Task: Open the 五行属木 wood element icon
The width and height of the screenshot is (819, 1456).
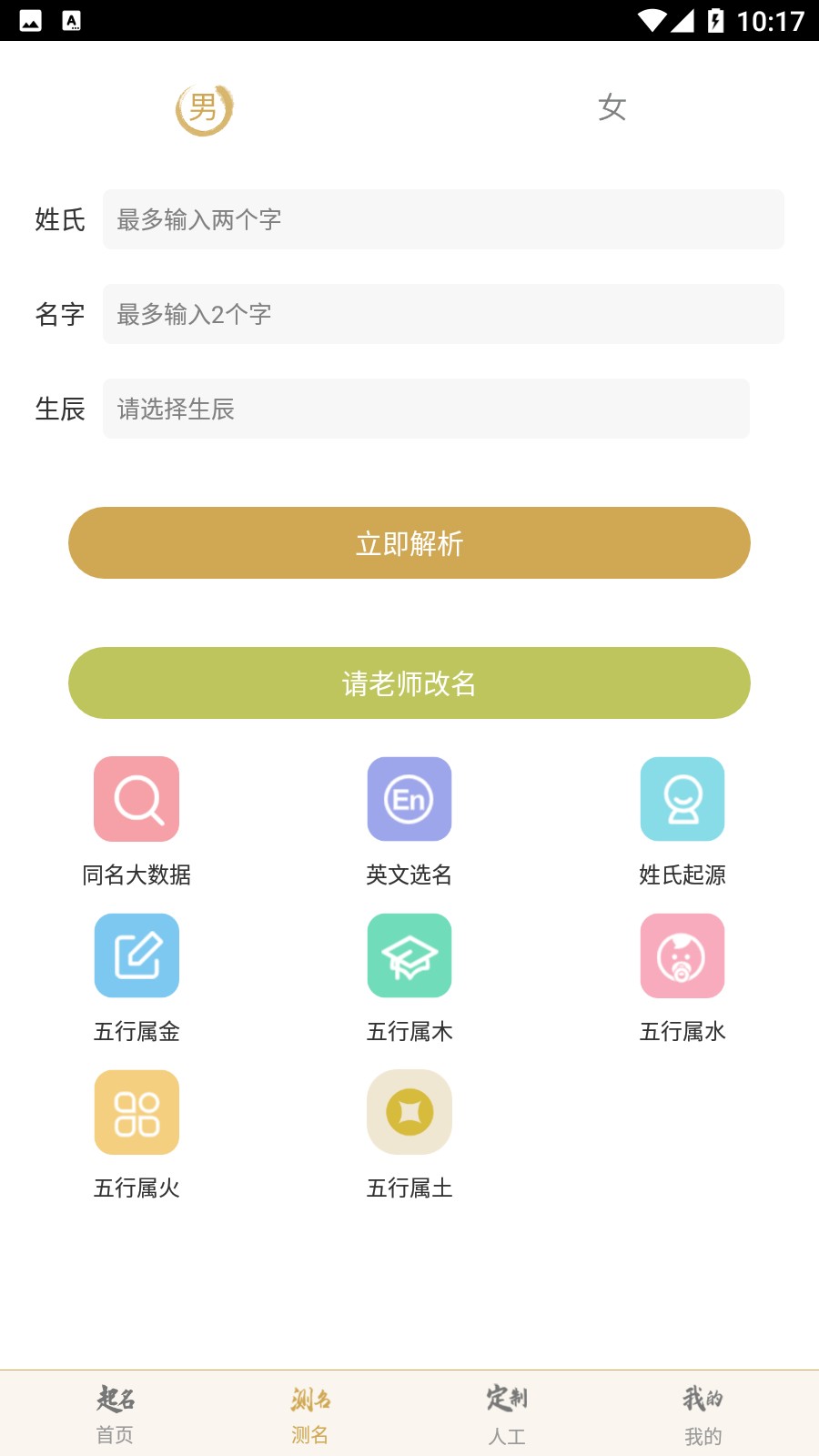Action: tap(409, 955)
